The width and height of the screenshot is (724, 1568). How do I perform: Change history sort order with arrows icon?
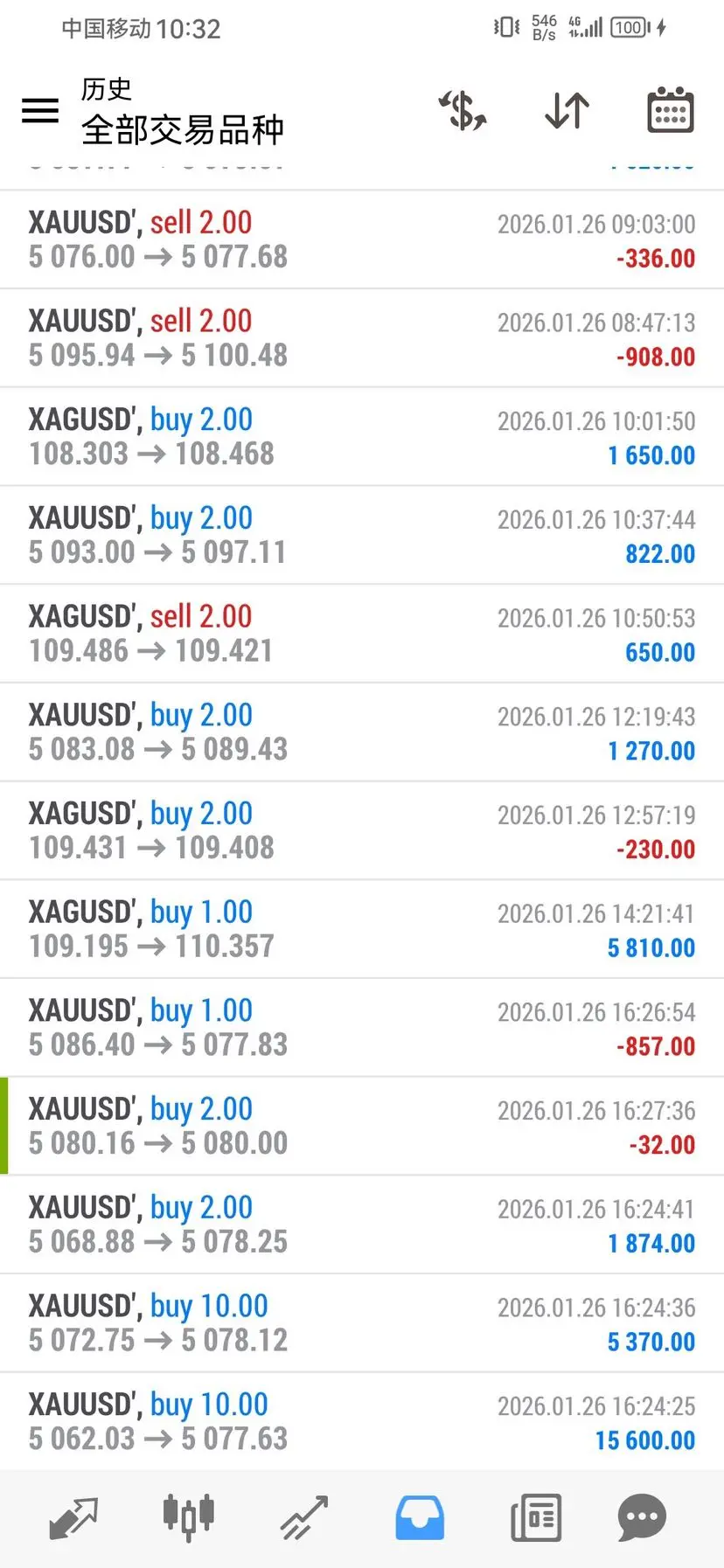(x=567, y=111)
